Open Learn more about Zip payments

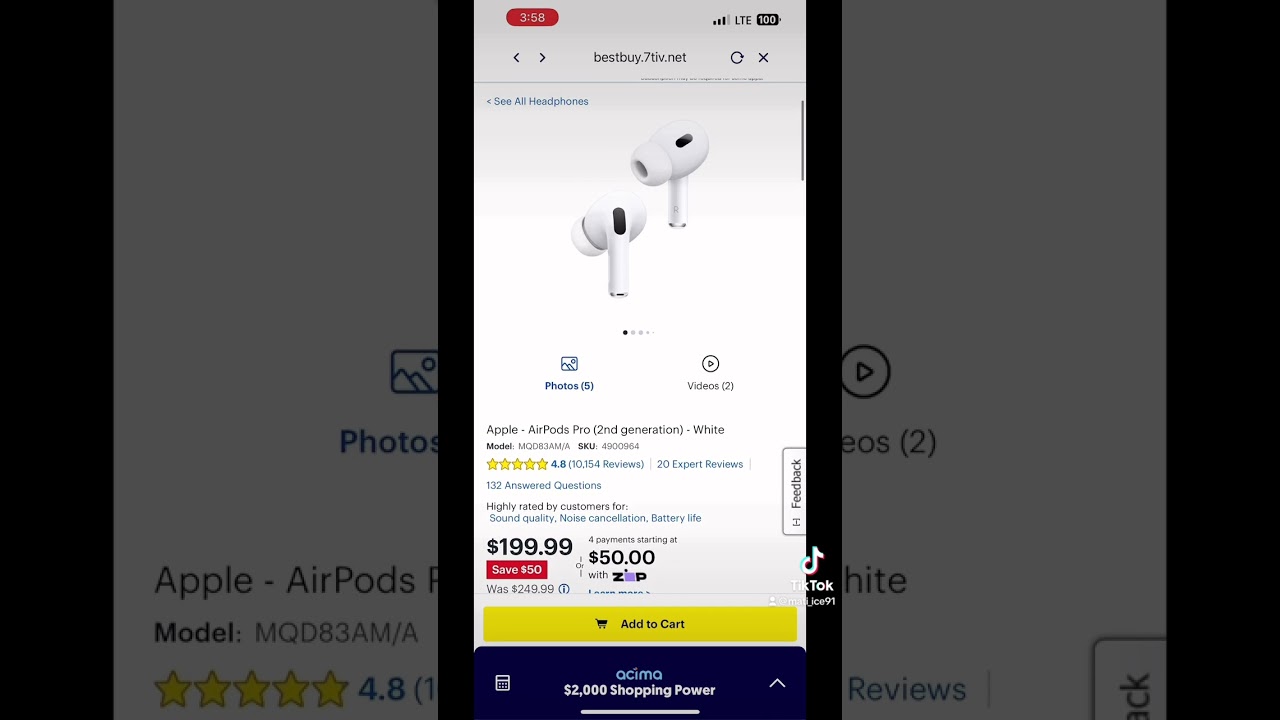coord(618,592)
